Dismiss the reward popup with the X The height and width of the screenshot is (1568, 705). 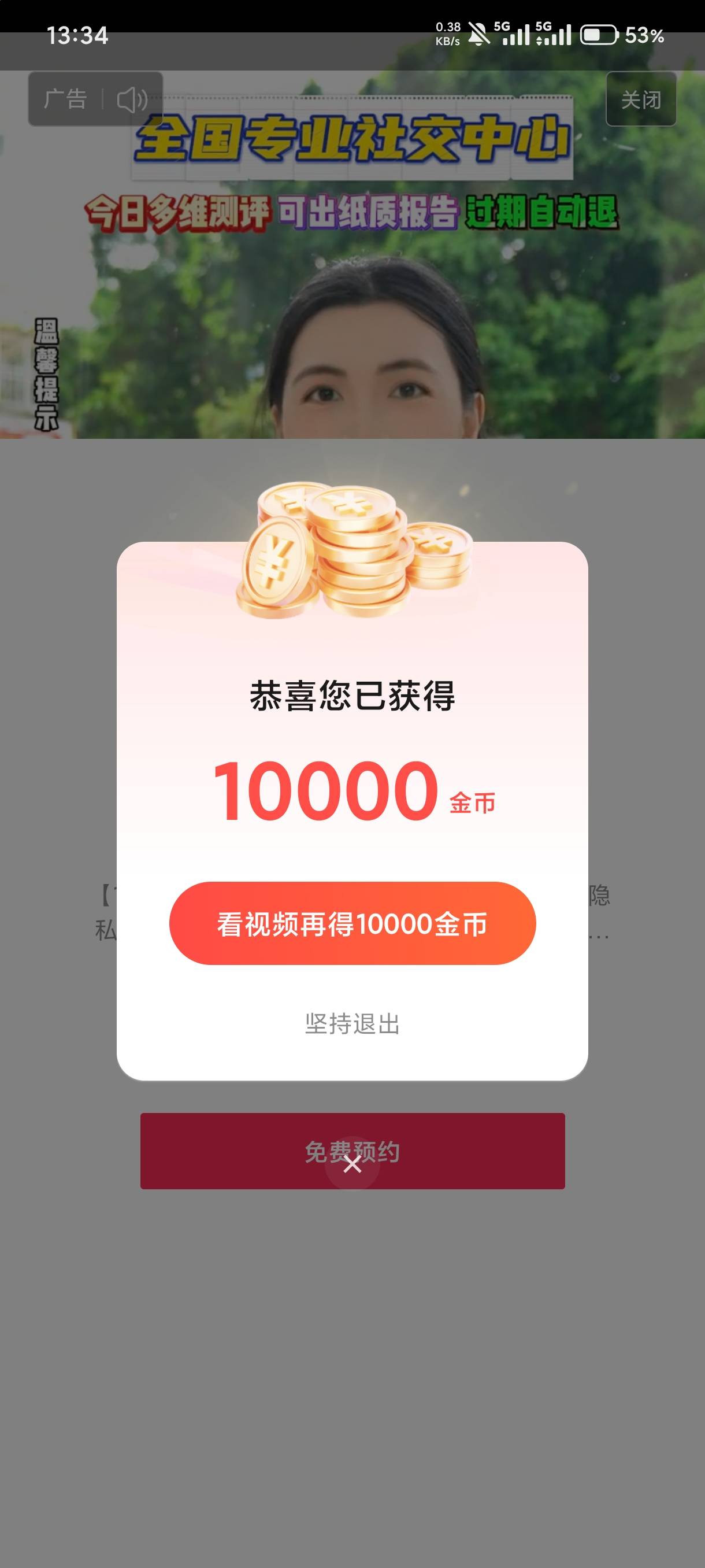click(x=352, y=1164)
